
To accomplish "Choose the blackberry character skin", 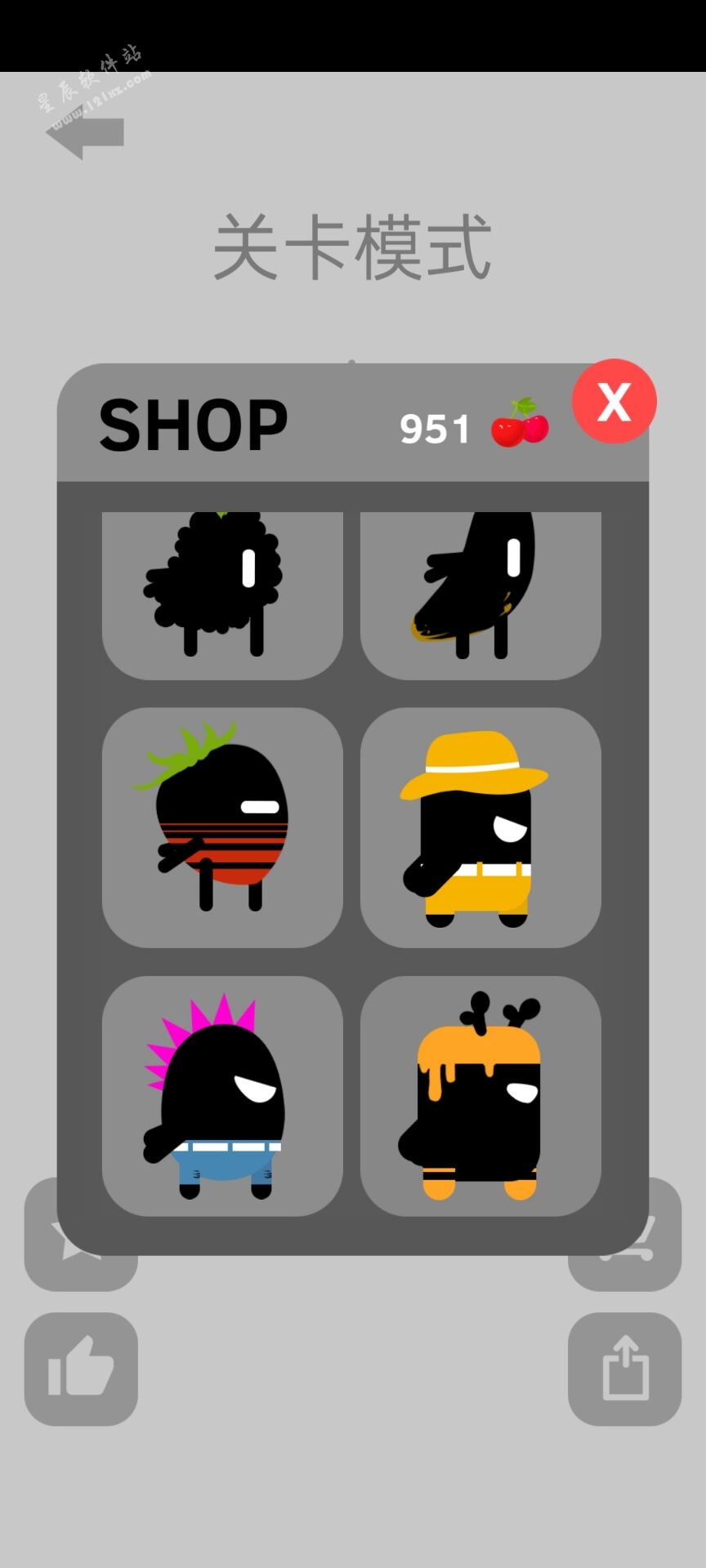I will (222, 594).
